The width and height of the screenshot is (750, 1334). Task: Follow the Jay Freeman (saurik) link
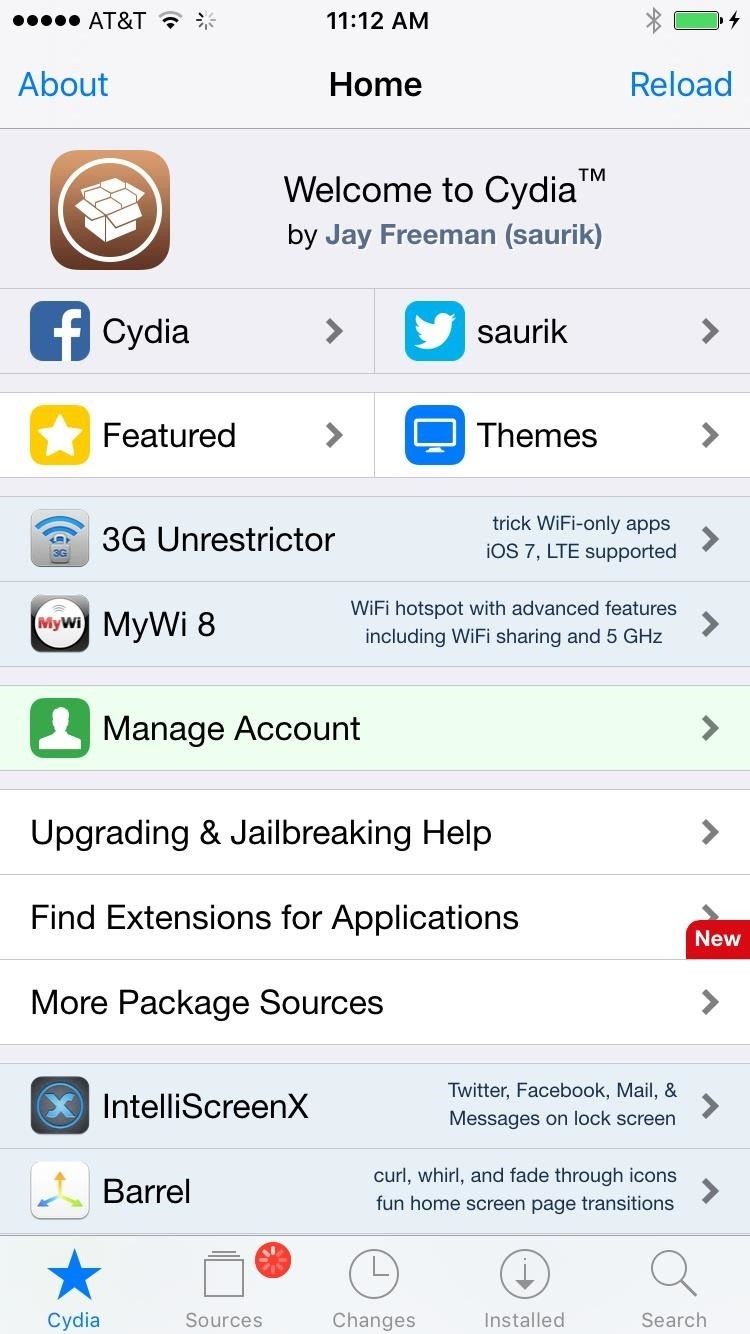pos(463,235)
